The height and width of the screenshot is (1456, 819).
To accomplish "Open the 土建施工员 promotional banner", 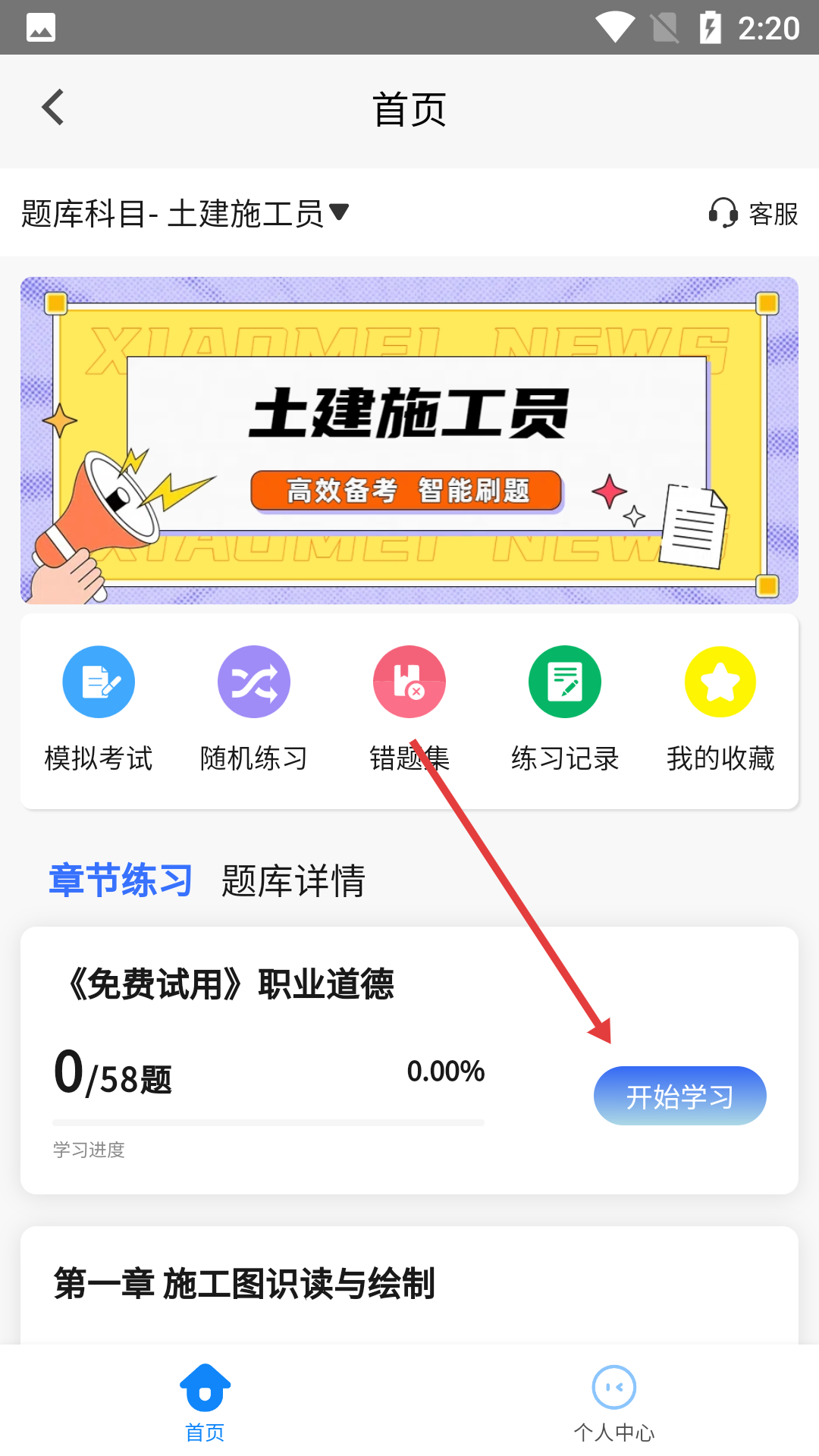I will coord(409,440).
